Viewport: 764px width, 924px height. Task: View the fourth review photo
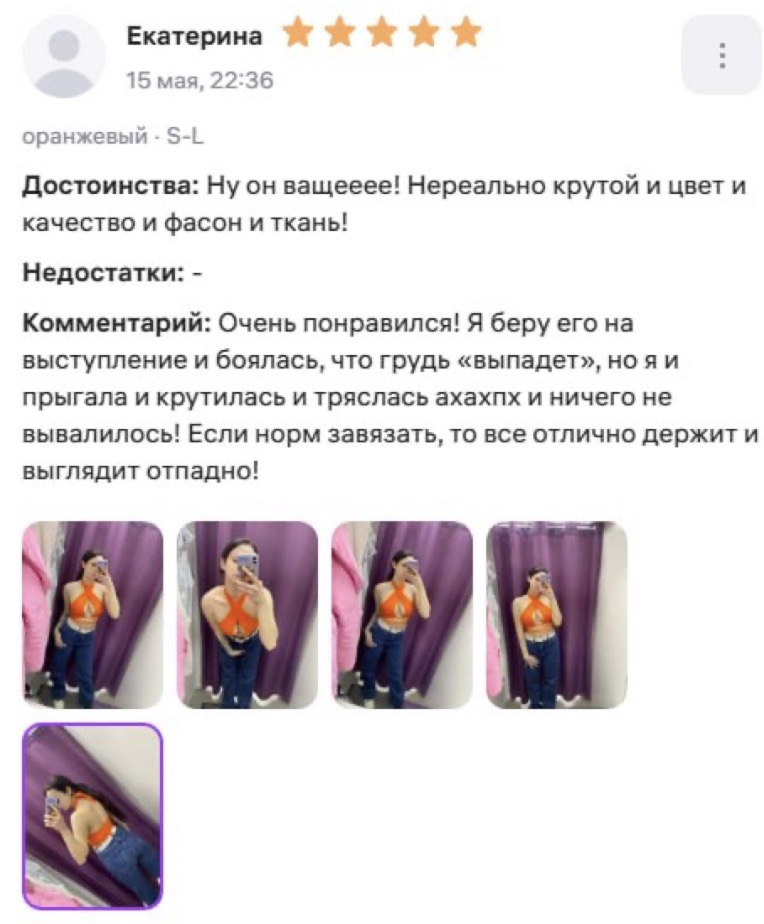point(556,615)
